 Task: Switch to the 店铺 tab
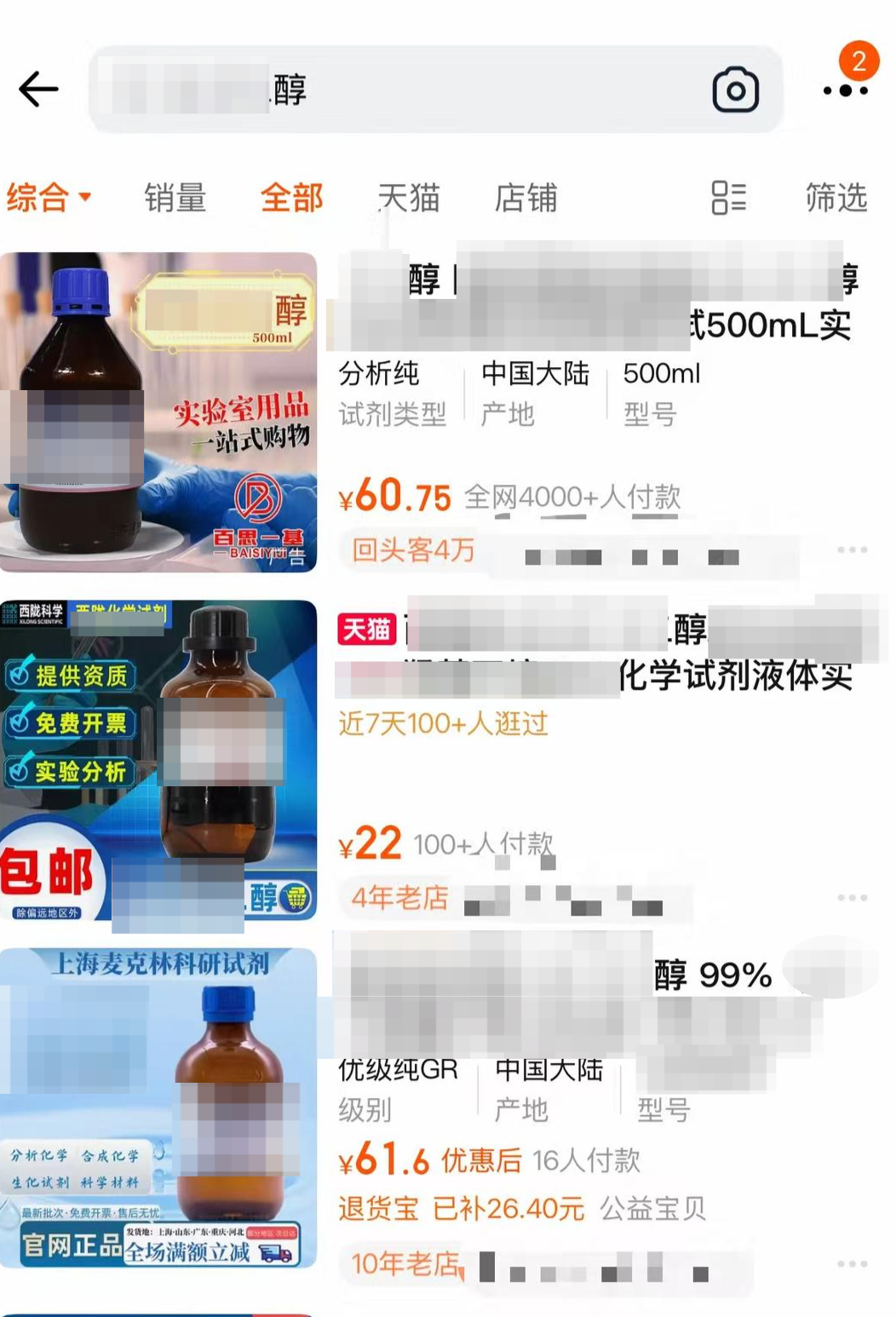pyautogui.click(x=526, y=198)
